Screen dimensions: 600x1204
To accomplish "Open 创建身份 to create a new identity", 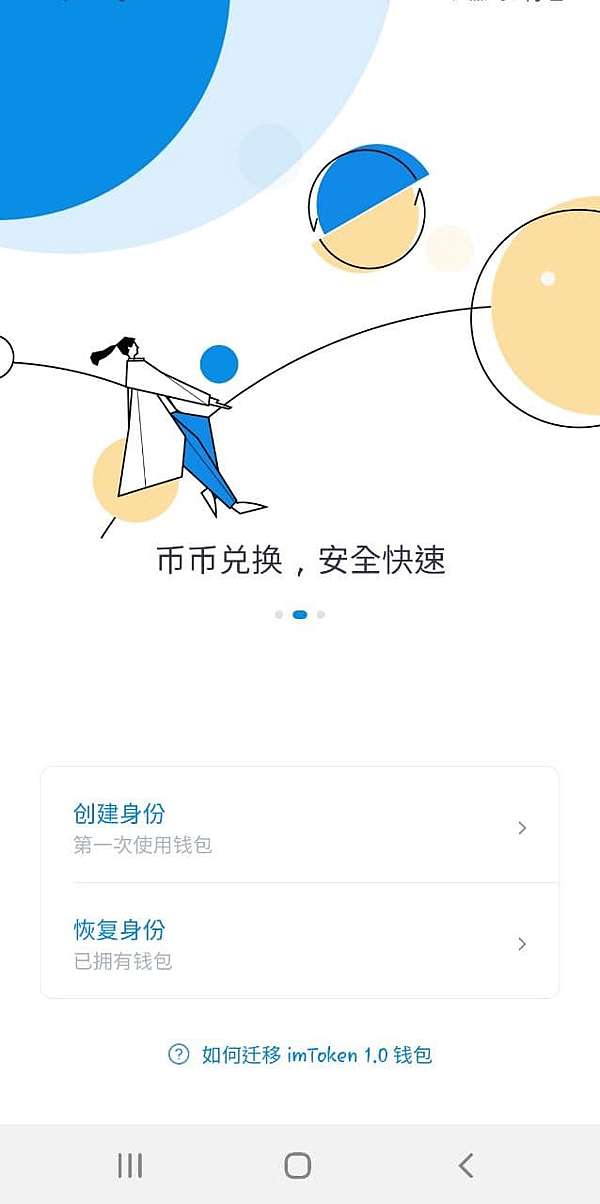I will (300, 826).
